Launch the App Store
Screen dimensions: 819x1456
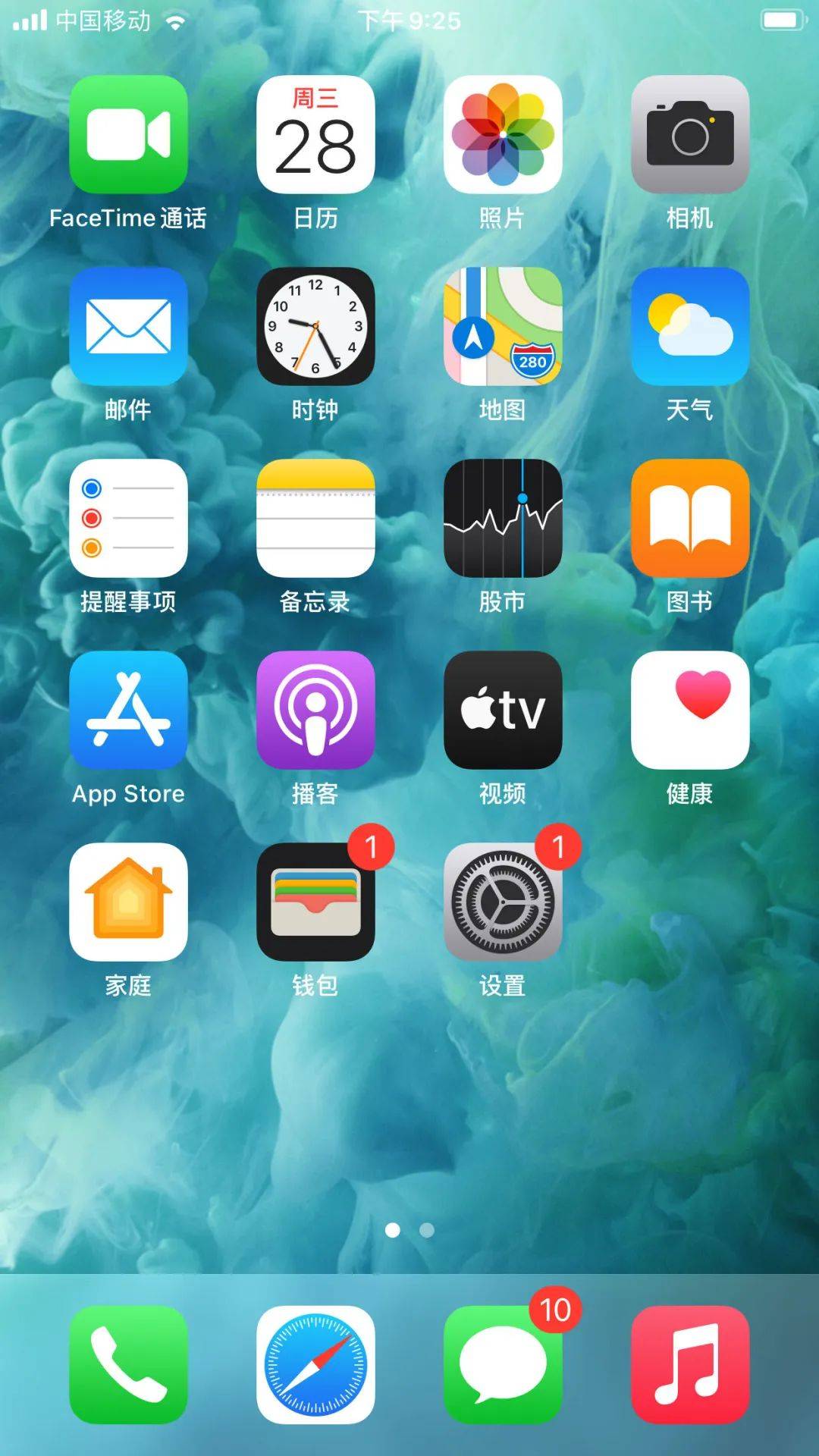[x=128, y=710]
